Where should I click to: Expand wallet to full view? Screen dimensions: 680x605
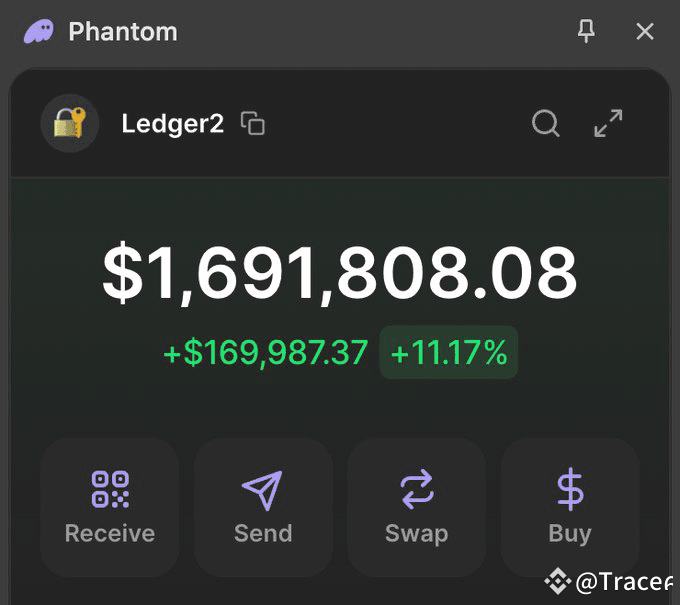608,124
